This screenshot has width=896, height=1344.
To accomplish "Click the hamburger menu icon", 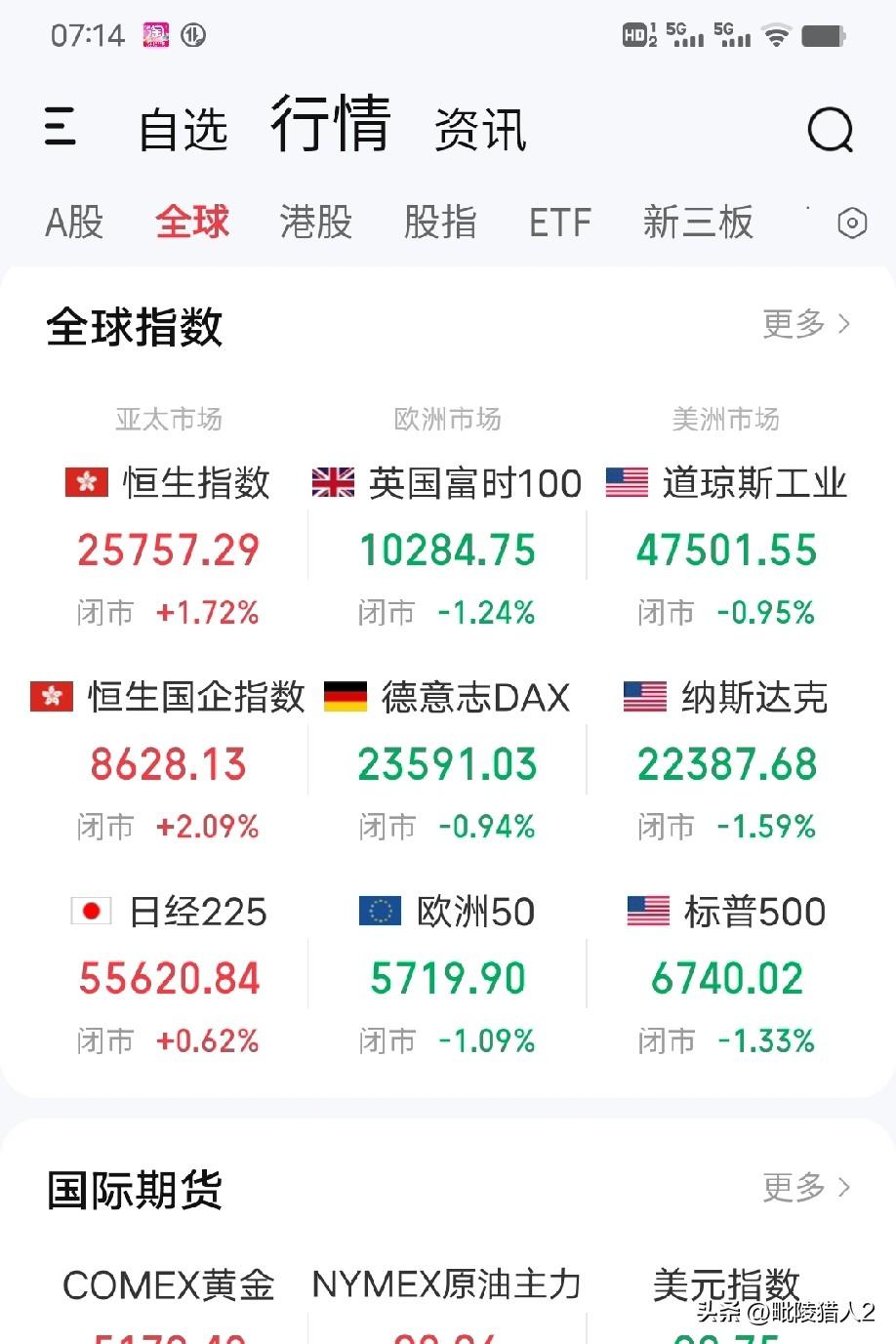I will click(61, 130).
